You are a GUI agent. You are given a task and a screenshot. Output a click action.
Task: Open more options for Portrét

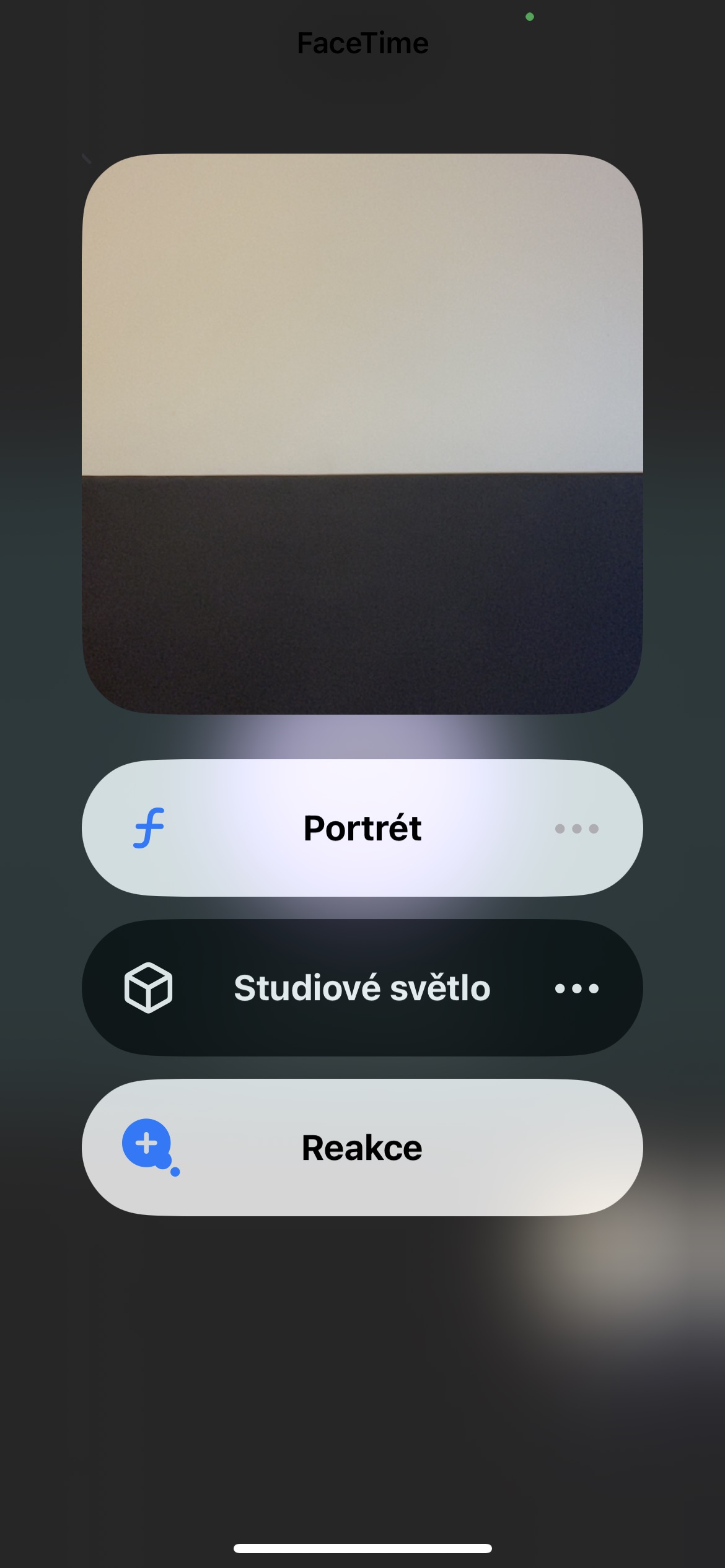pos(576,829)
